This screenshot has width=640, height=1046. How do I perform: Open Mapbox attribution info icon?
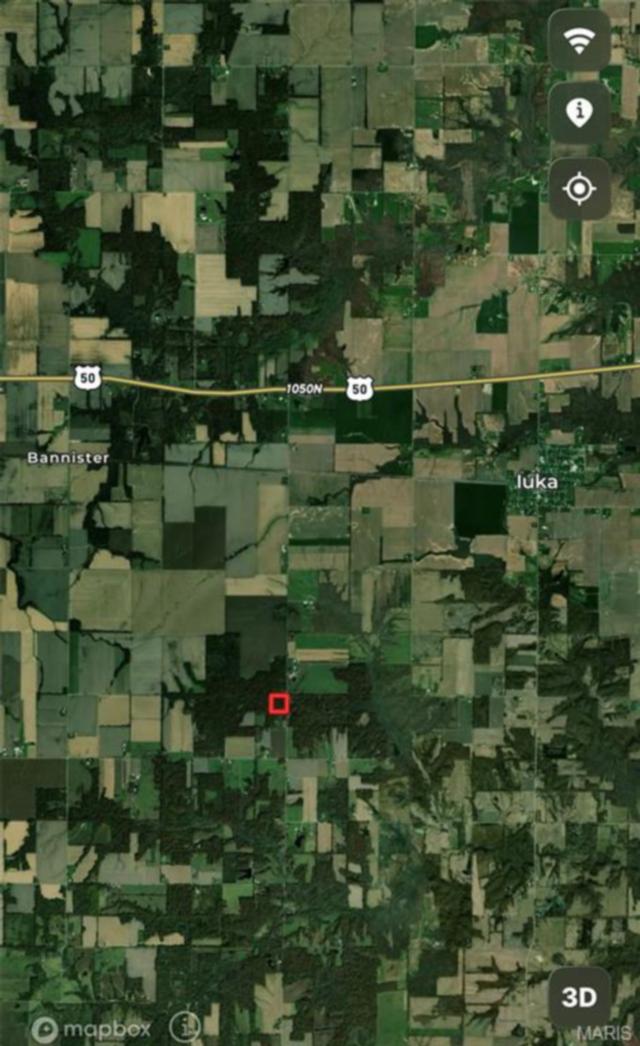(185, 1026)
